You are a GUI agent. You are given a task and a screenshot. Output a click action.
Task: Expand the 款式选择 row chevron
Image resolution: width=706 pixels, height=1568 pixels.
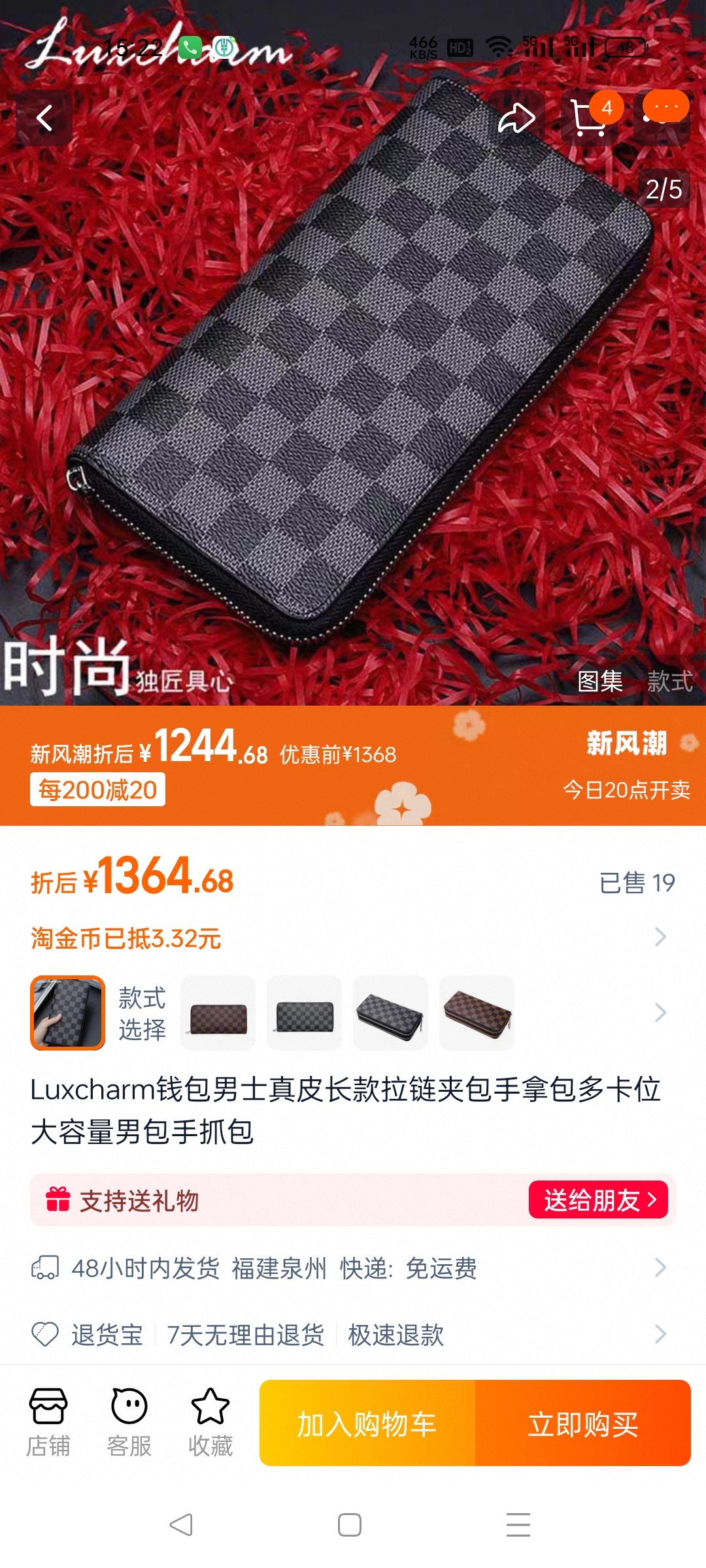(660, 1013)
